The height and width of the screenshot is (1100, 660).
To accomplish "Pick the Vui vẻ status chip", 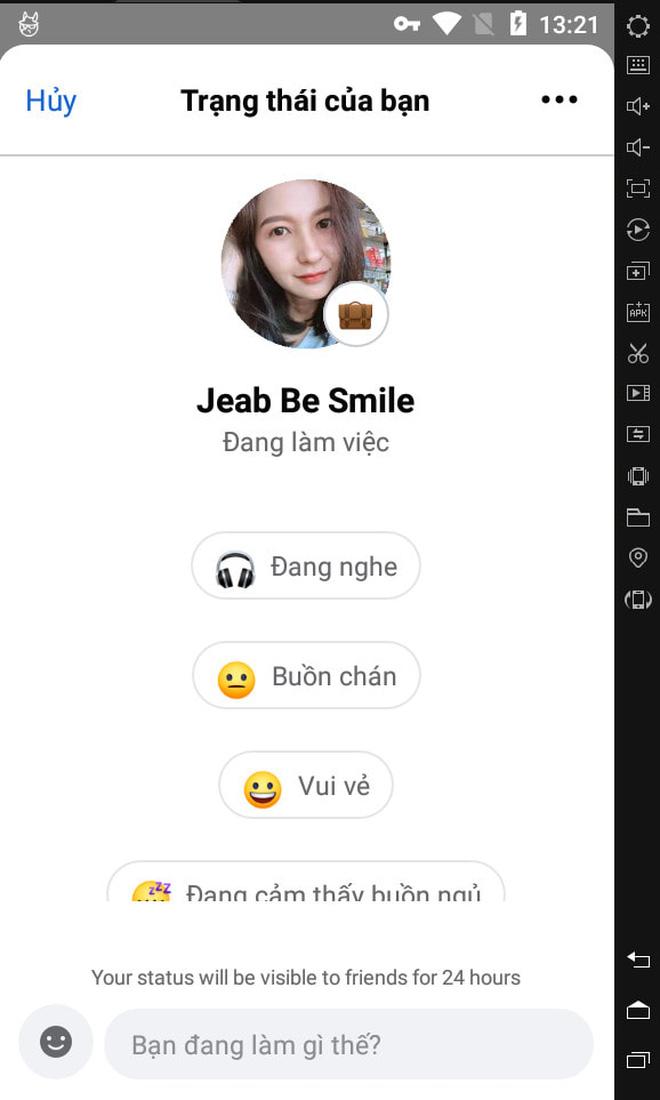I will (306, 787).
